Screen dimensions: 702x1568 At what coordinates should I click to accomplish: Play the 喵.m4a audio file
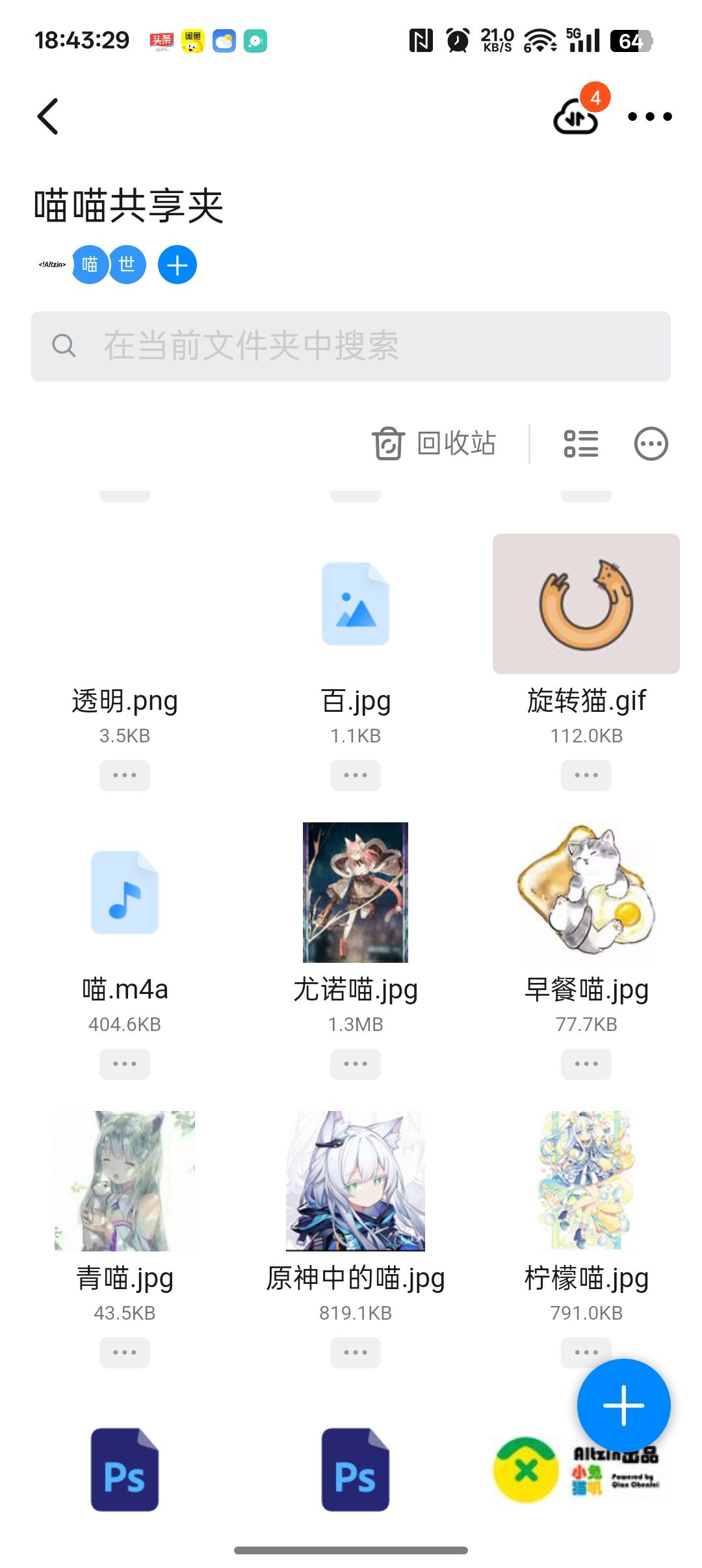click(x=125, y=893)
